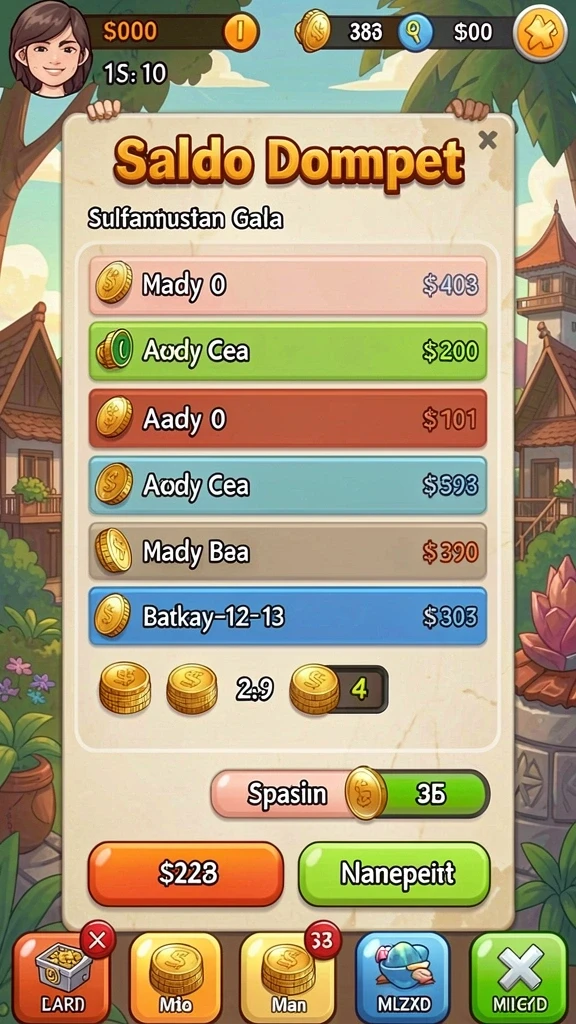Choose the Aody Cea row showing $593
Screen dimensions: 576x1024
[x=288, y=485]
